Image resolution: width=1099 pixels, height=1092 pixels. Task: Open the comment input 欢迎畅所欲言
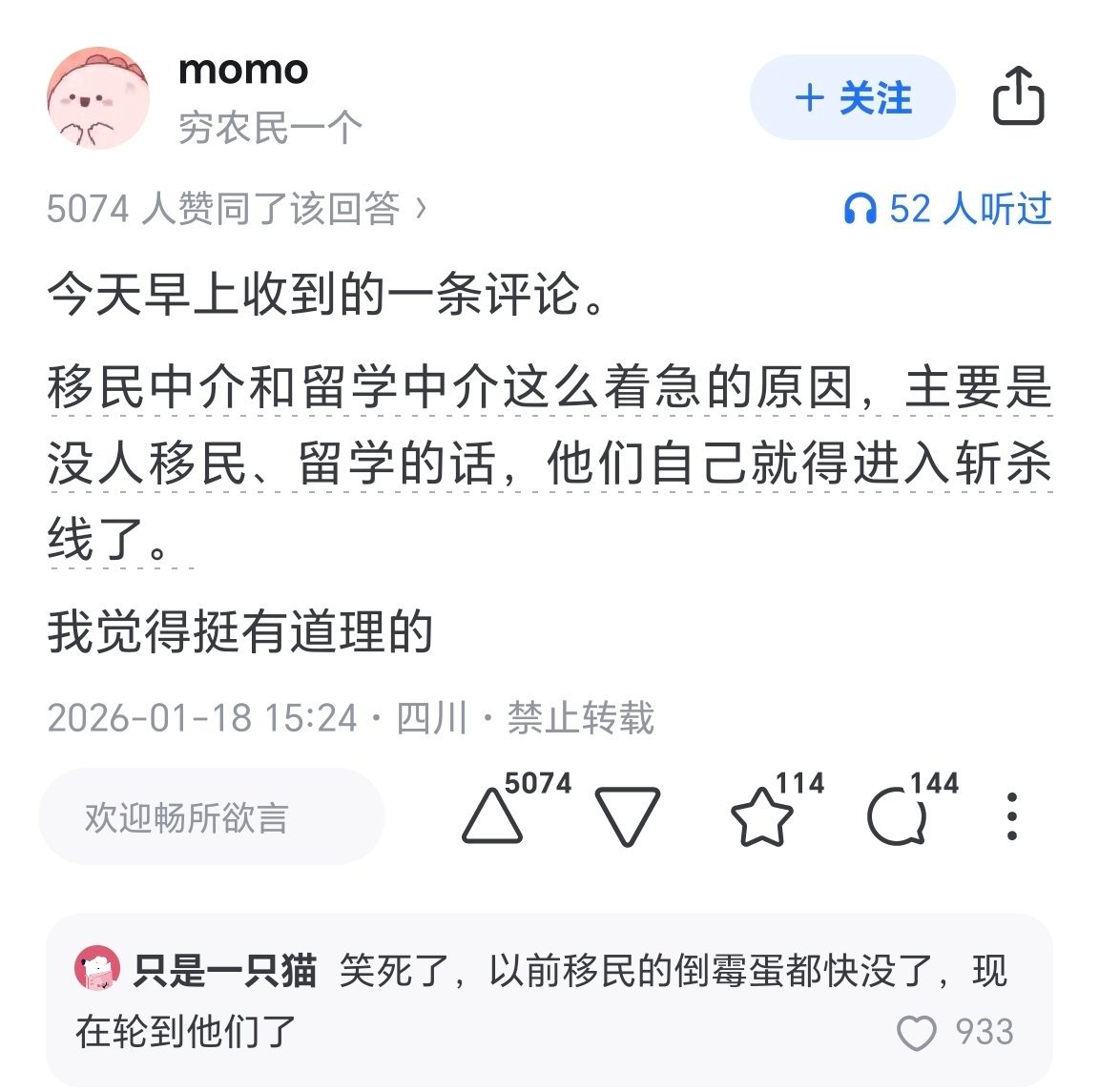click(x=211, y=817)
